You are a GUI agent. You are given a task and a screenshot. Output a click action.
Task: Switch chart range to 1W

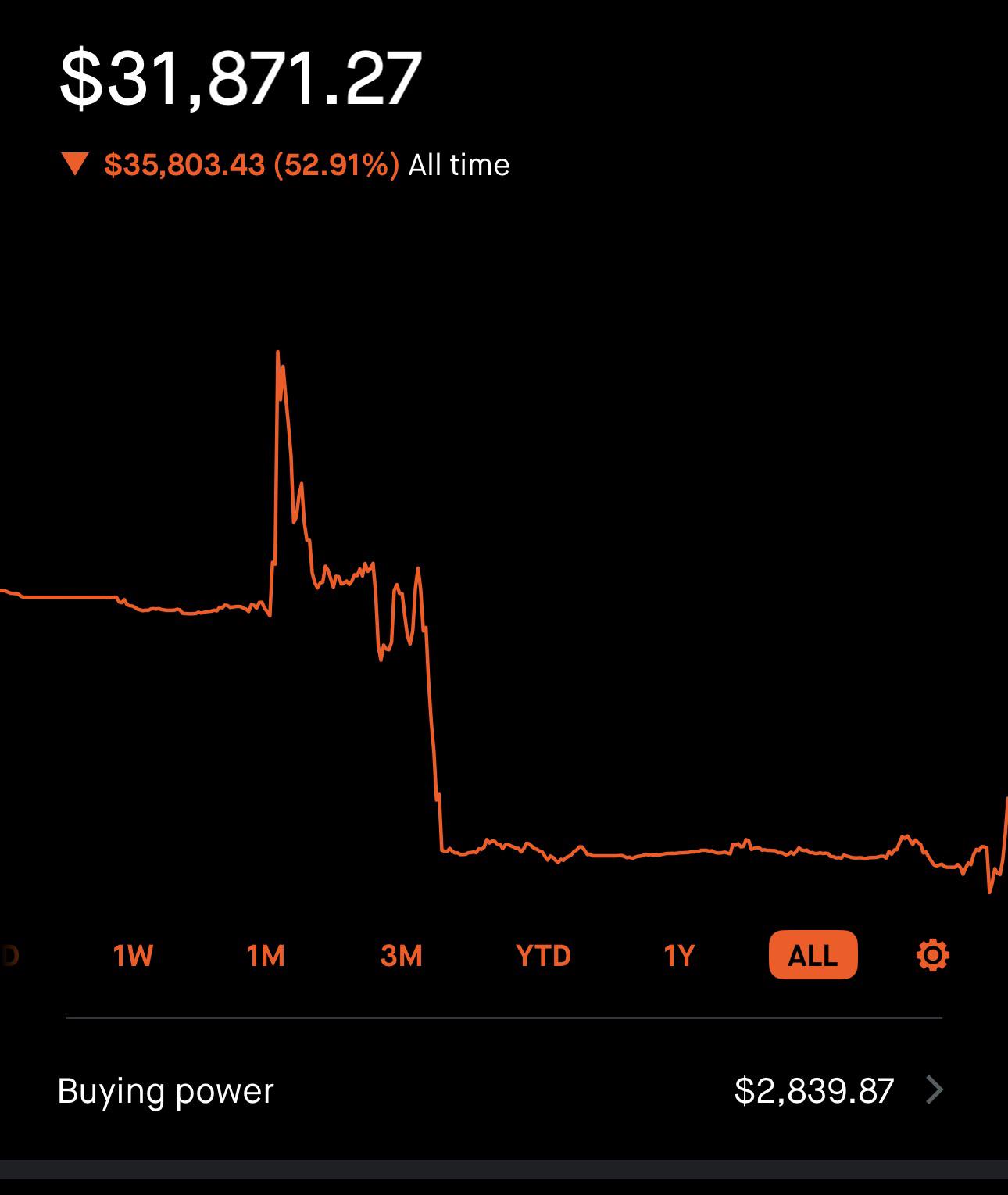[x=133, y=955]
